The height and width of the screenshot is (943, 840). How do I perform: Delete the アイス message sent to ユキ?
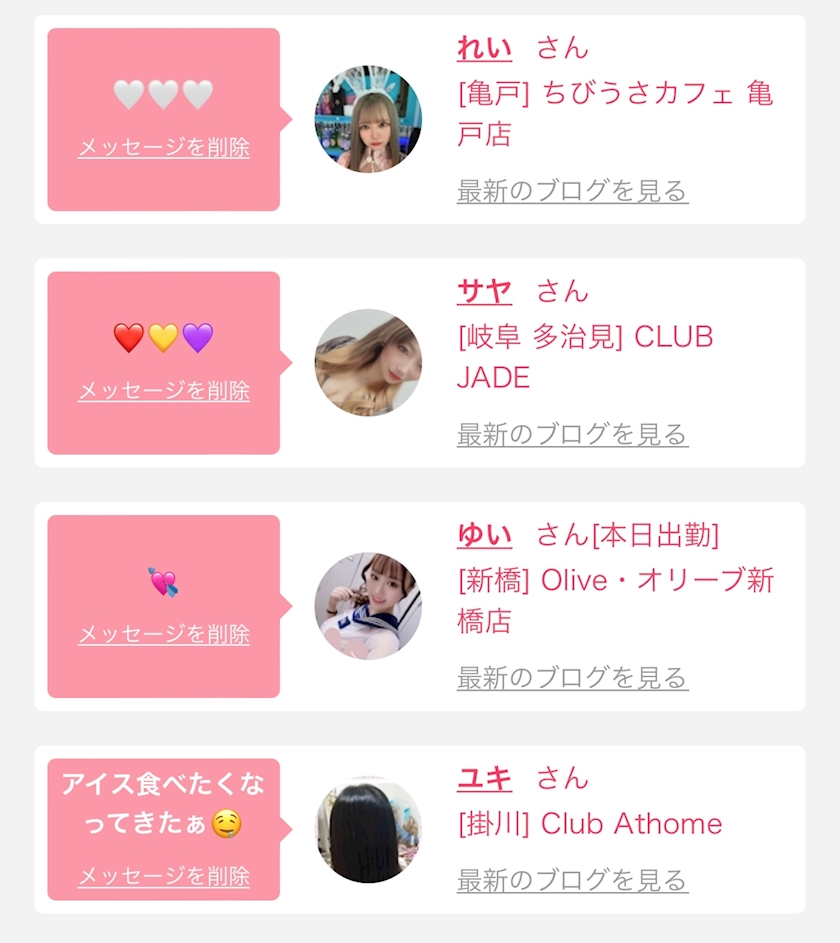click(x=164, y=877)
